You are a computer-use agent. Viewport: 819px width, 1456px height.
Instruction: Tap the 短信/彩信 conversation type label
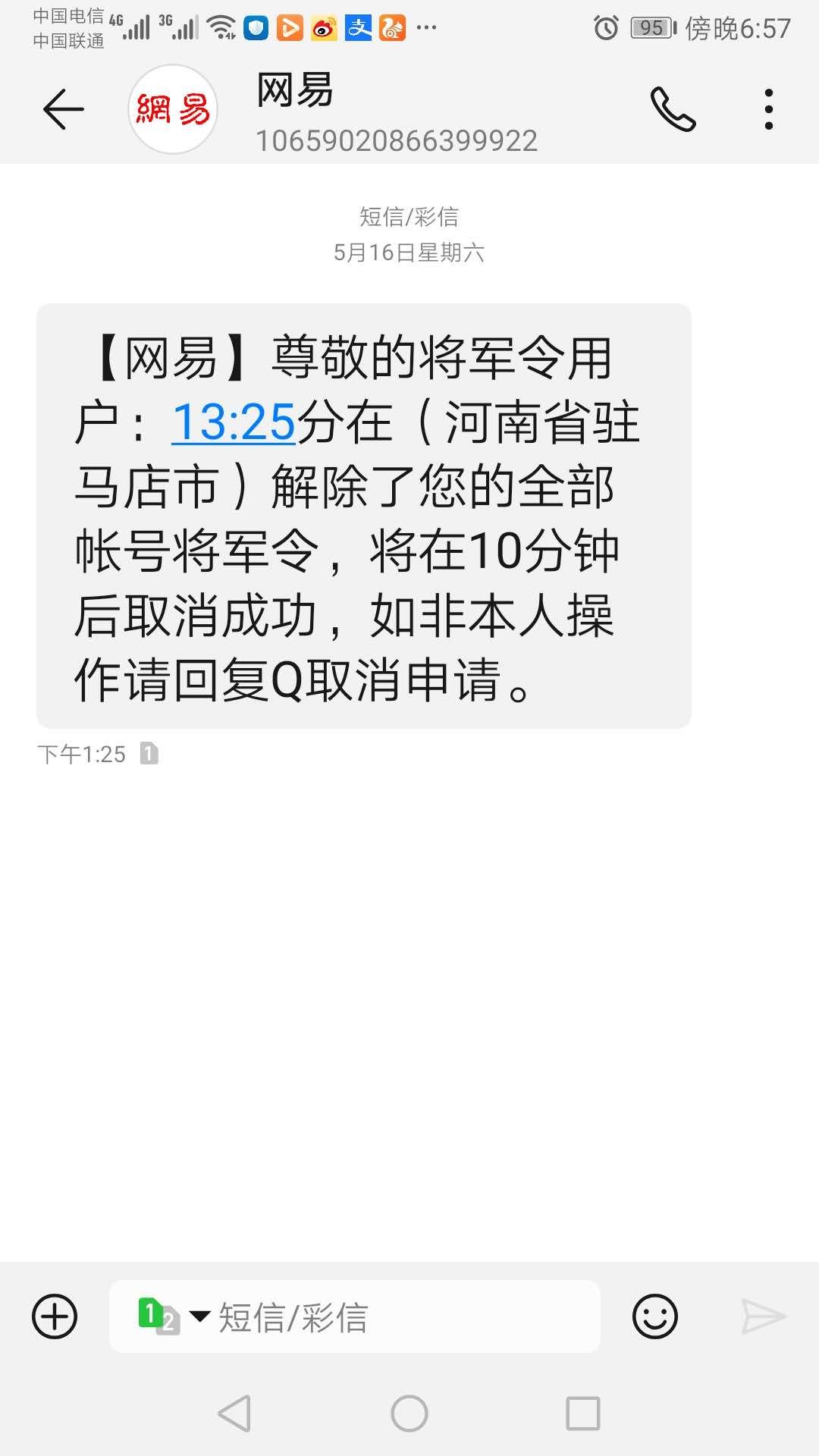coord(409,217)
